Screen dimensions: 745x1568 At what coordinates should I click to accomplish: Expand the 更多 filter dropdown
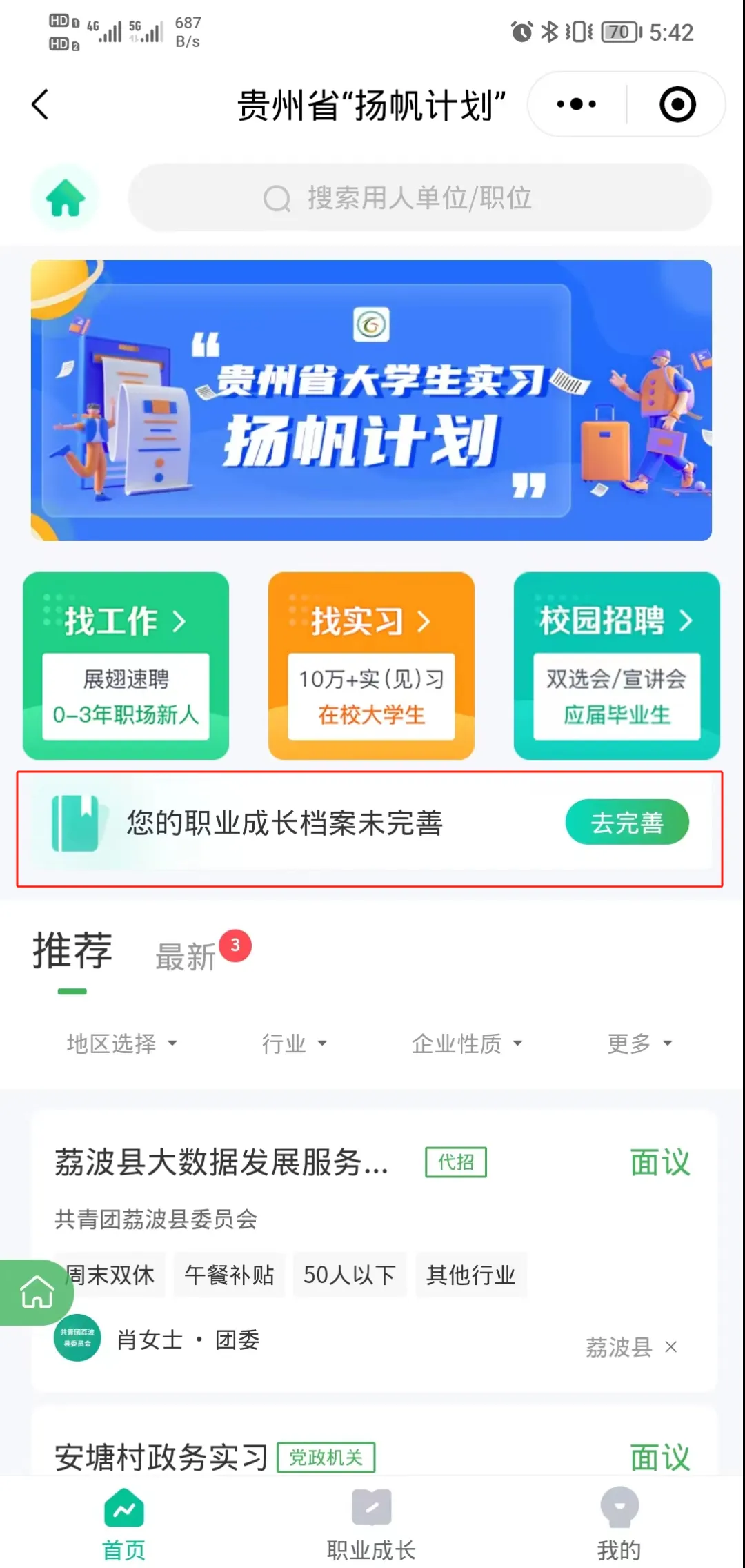pos(639,1043)
